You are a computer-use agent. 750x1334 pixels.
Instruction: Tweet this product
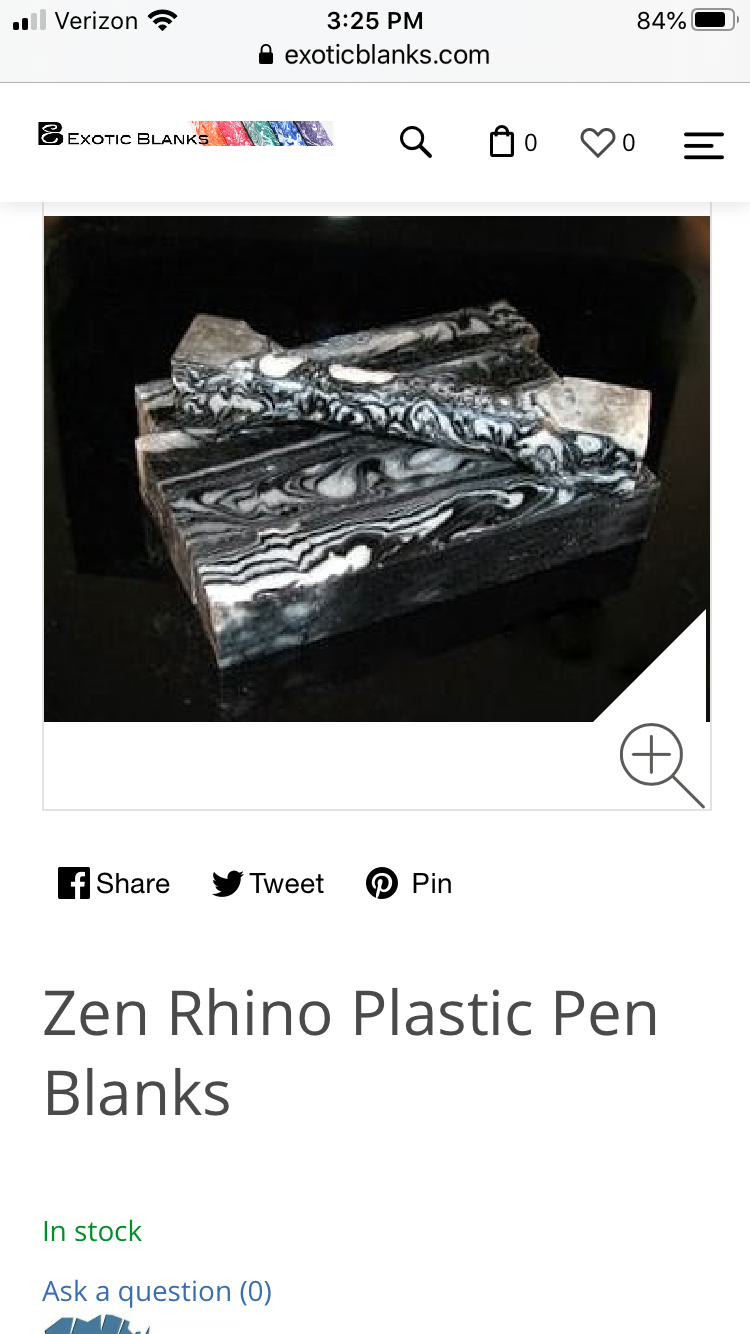tap(268, 884)
